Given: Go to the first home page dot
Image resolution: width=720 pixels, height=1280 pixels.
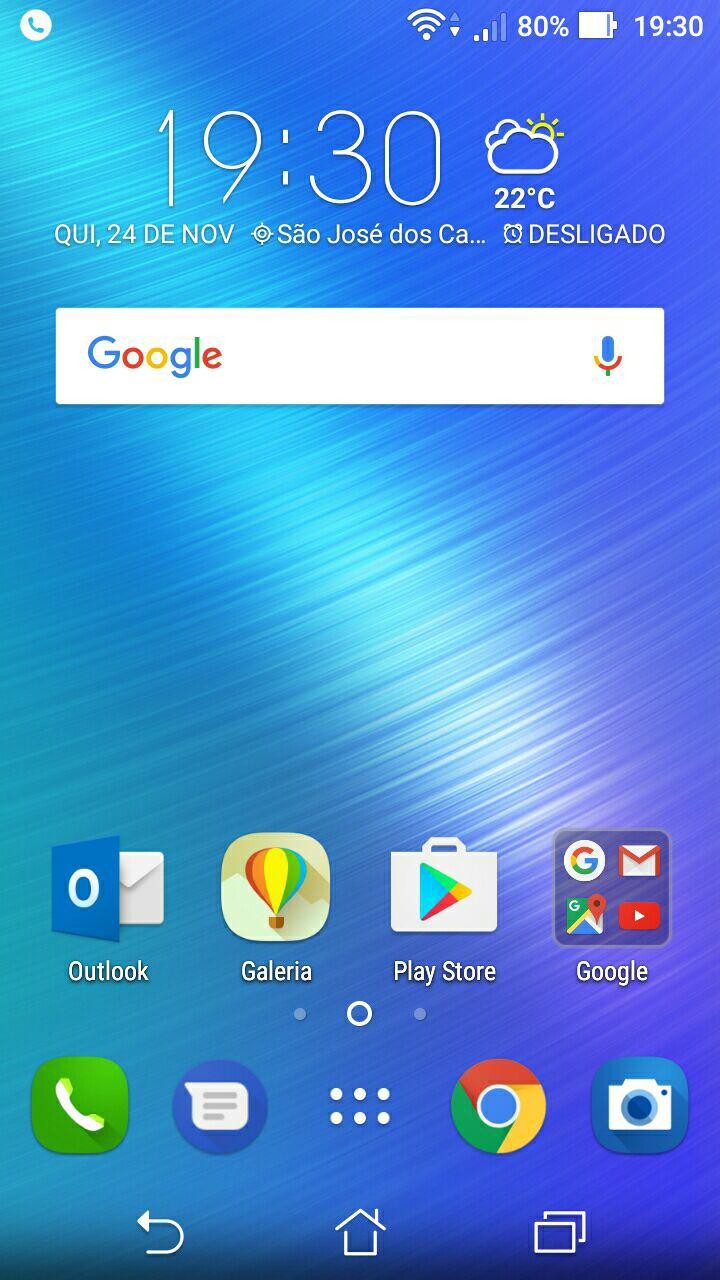Looking at the screenshot, I should pos(300,1014).
